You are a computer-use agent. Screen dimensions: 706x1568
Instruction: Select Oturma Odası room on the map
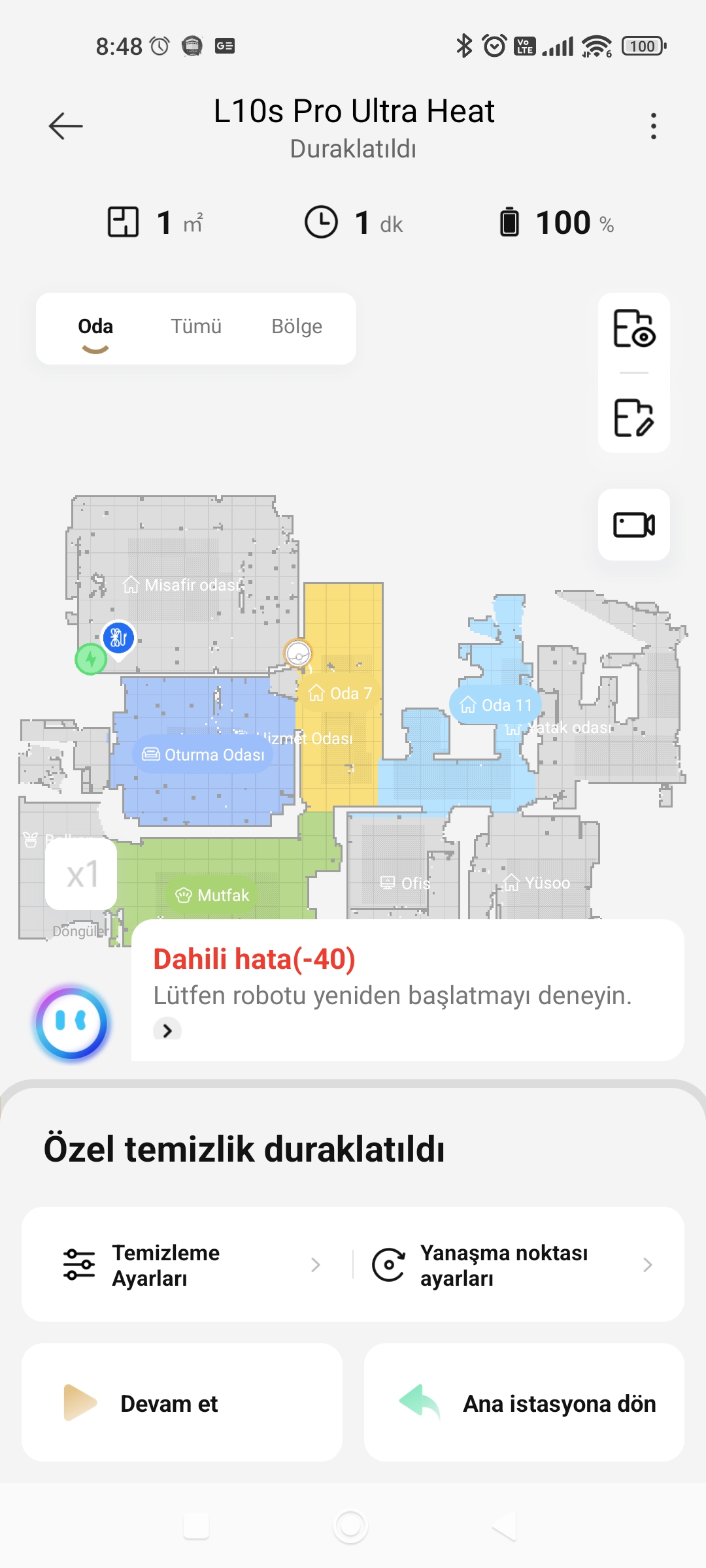pos(203,755)
